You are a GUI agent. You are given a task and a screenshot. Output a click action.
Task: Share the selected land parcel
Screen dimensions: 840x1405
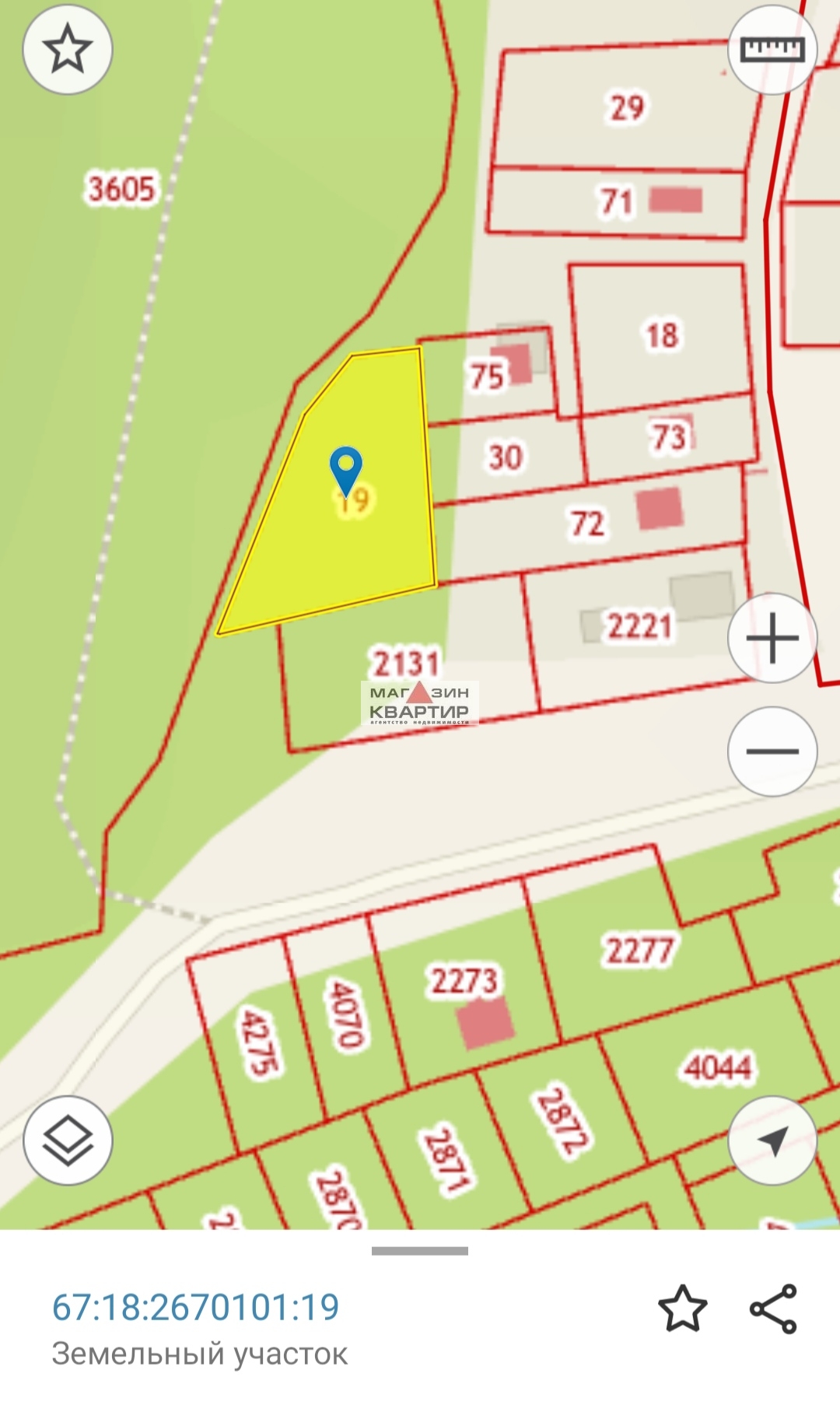773,1309
